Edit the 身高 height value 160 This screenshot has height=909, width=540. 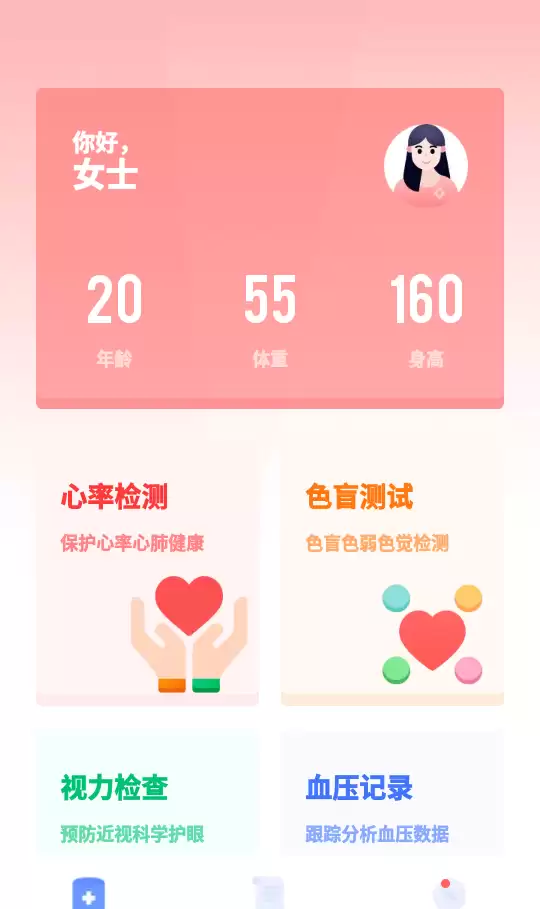tap(426, 299)
